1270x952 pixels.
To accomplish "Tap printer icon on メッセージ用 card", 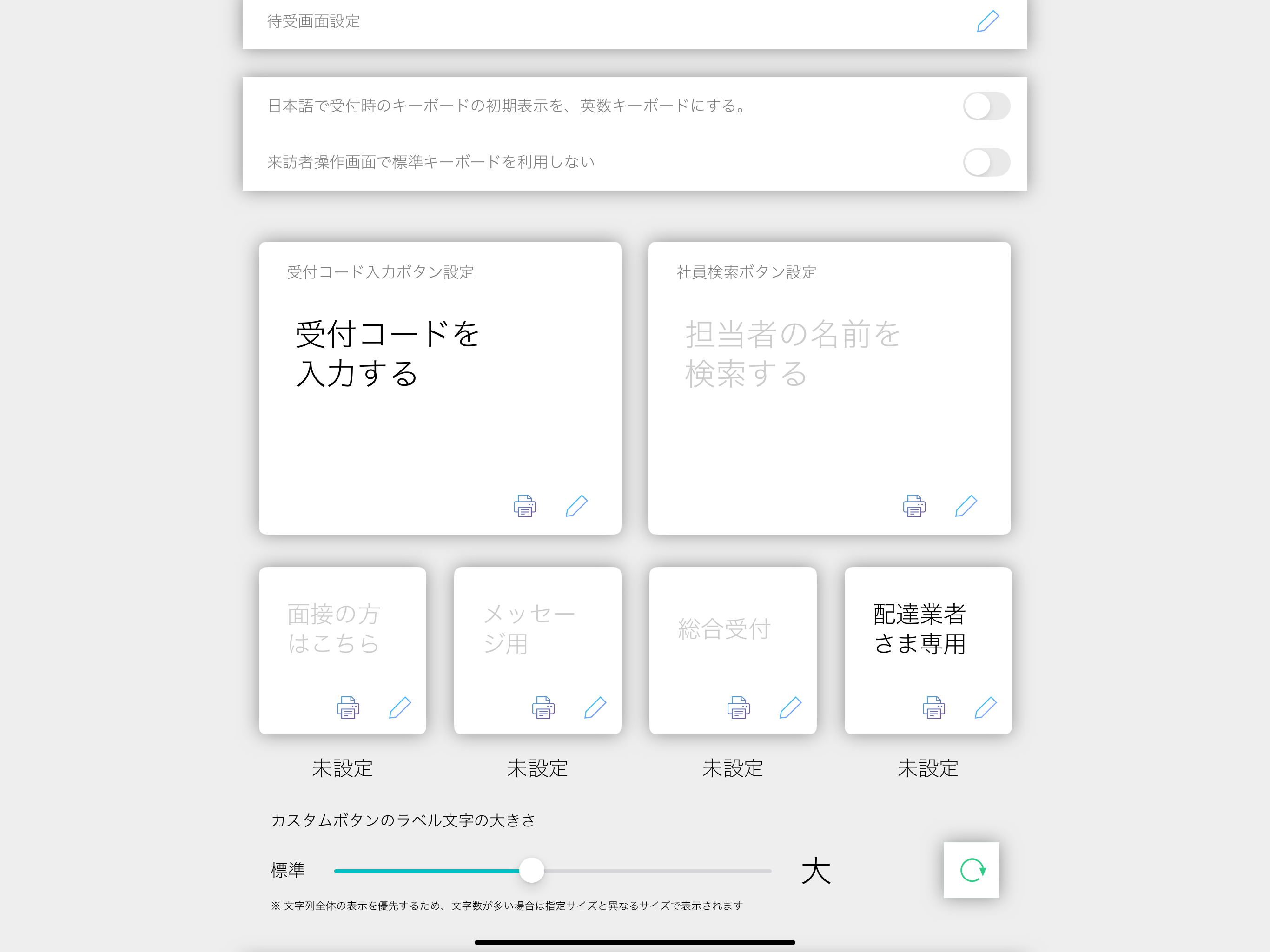I will (543, 707).
